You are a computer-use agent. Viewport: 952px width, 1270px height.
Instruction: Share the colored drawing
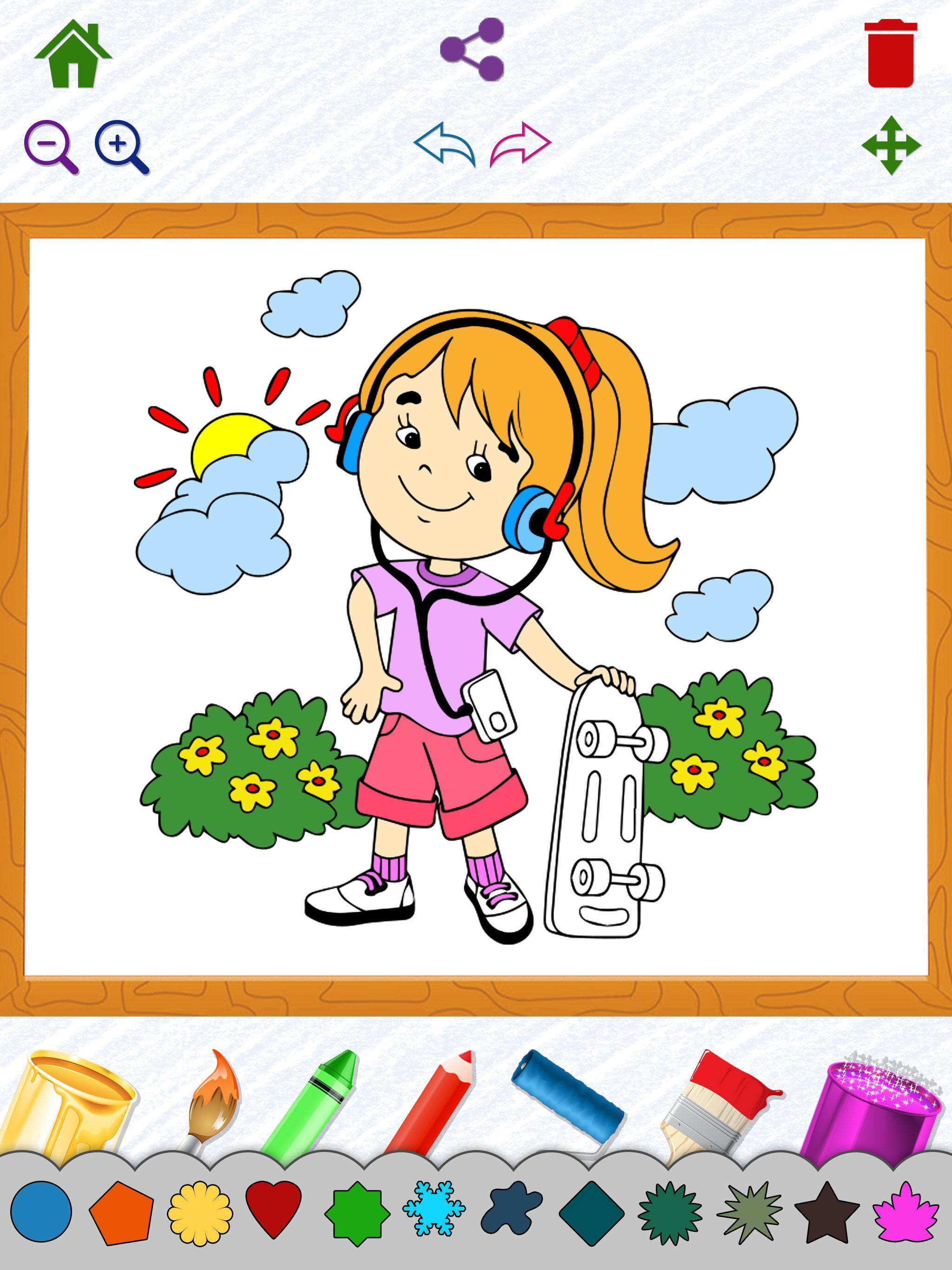click(472, 49)
